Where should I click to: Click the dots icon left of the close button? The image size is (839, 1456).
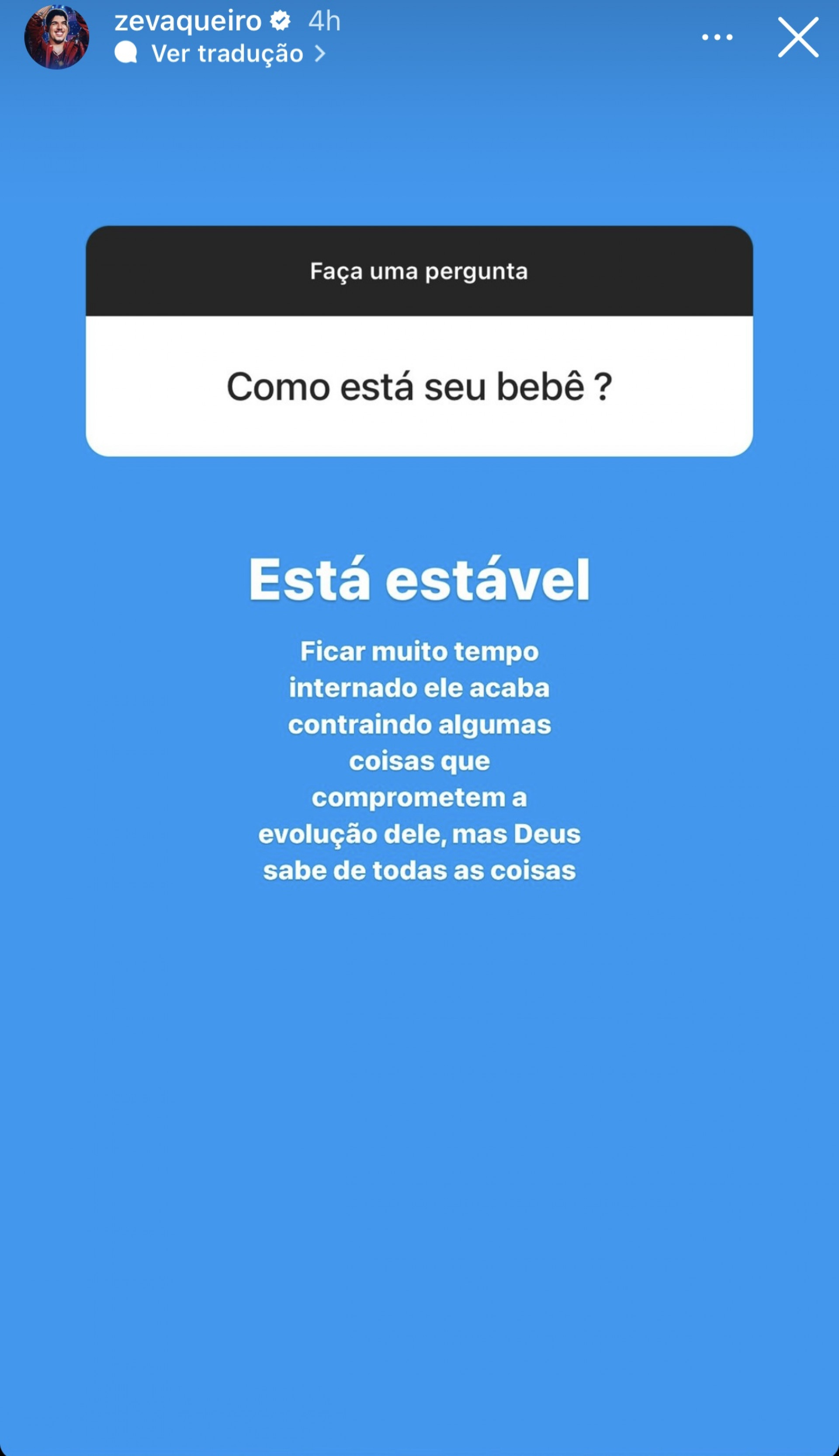coord(716,36)
